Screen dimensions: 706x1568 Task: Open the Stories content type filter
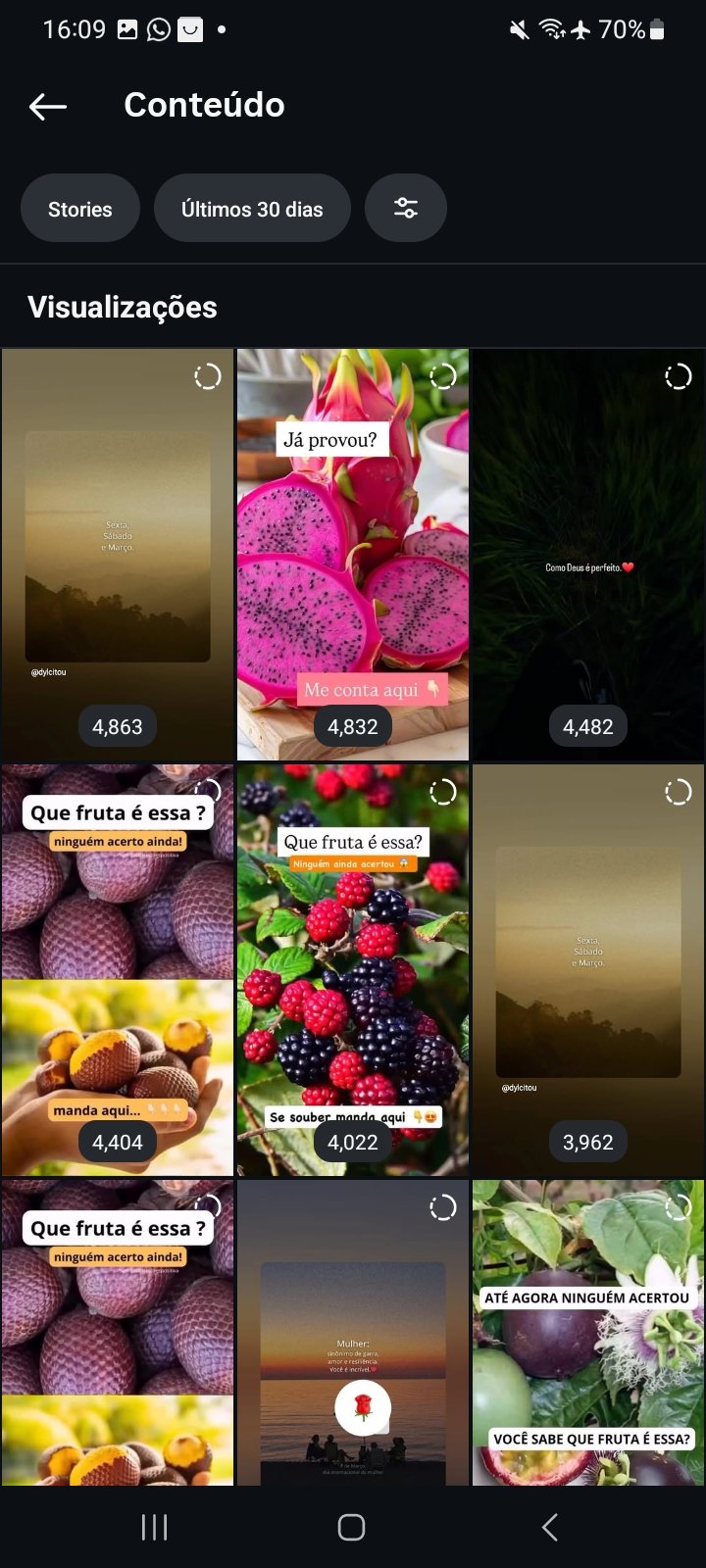tap(80, 209)
